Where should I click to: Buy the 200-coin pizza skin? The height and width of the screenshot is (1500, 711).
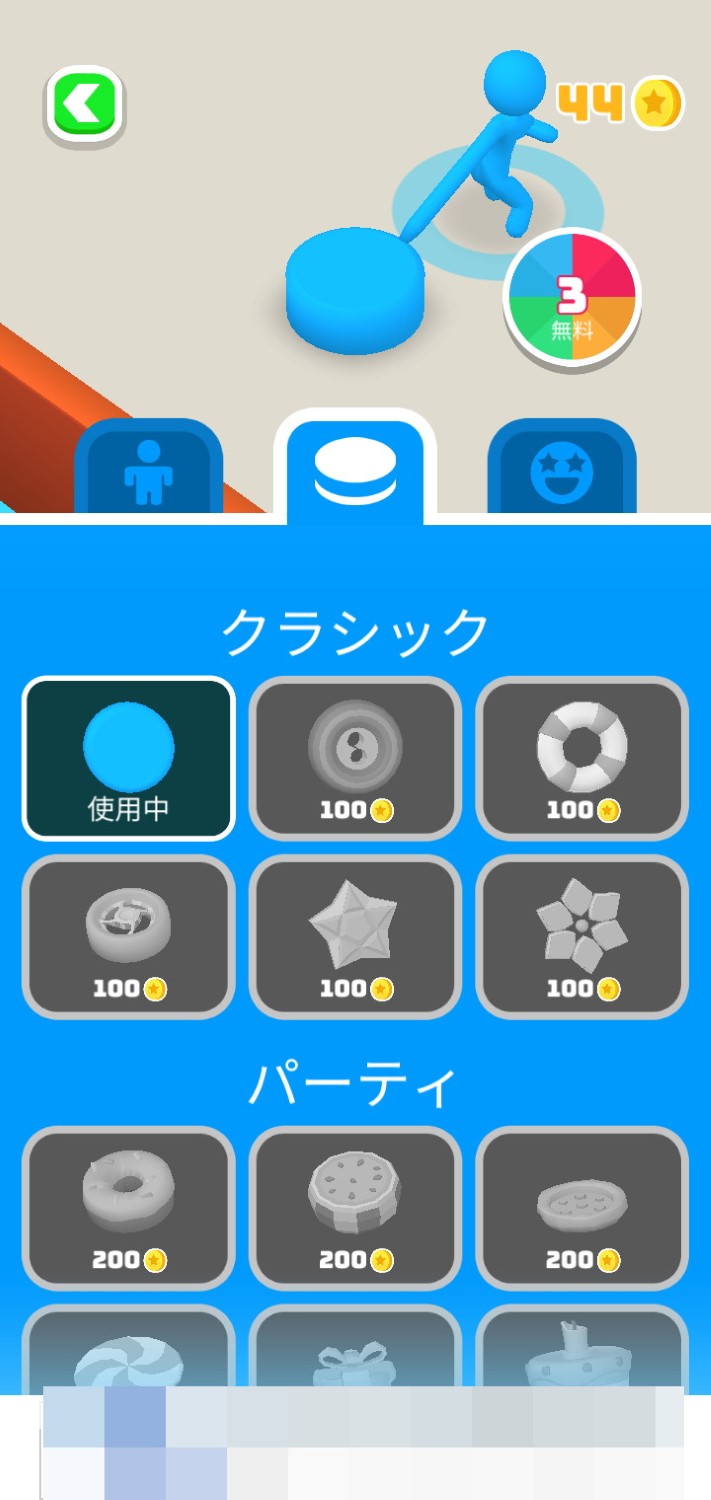click(582, 1207)
